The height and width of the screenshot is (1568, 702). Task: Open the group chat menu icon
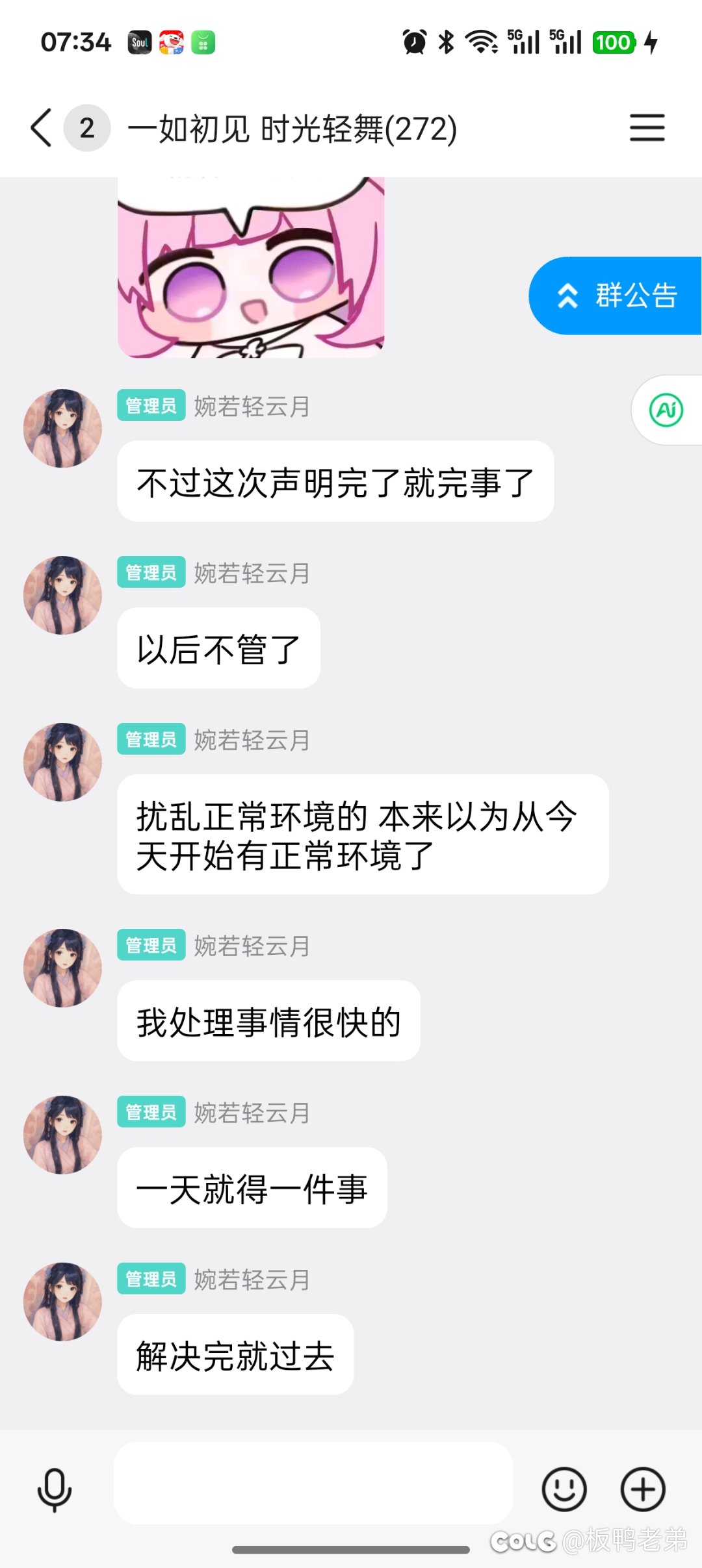coord(647,128)
